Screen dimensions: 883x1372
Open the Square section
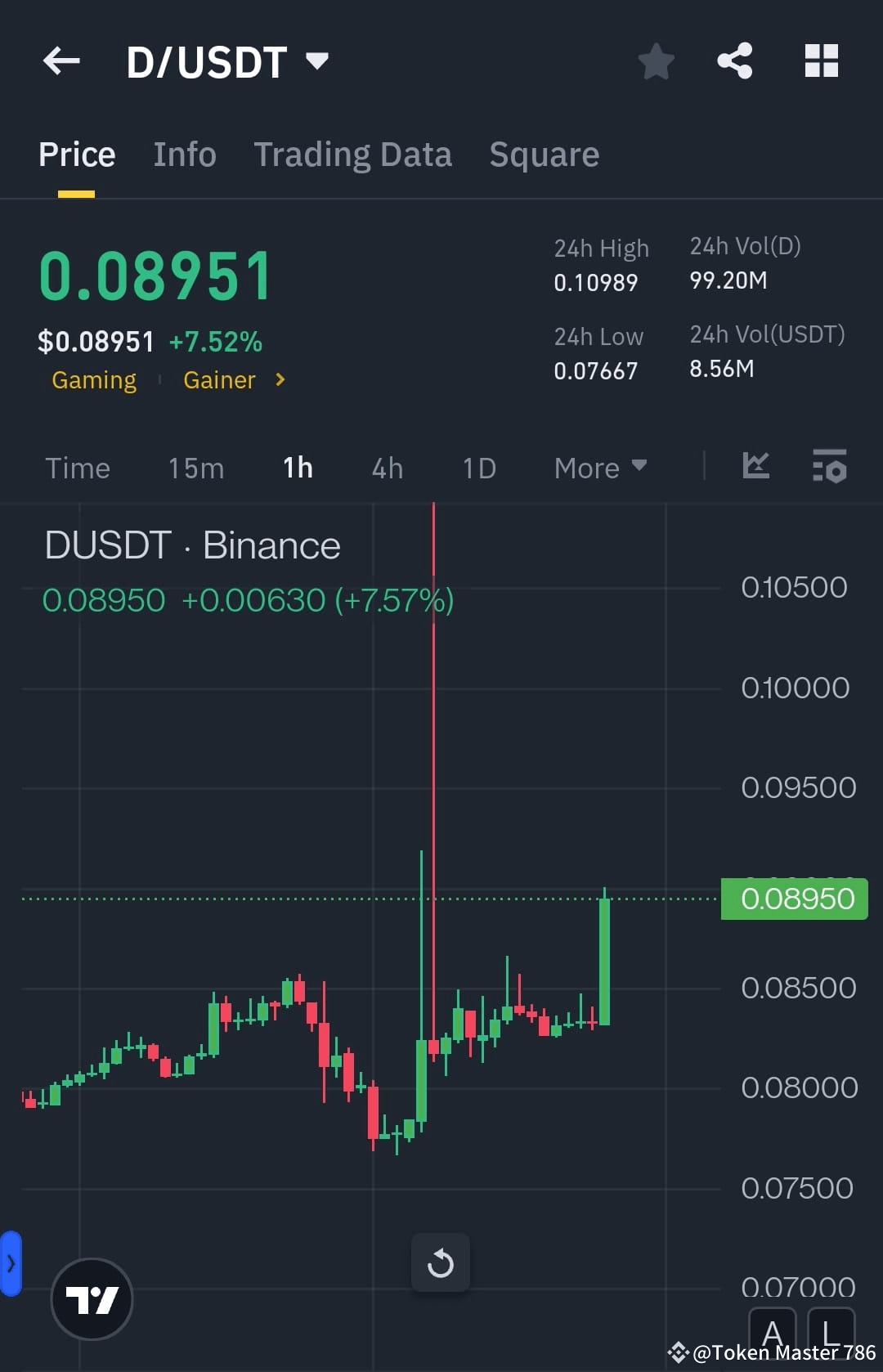click(x=544, y=154)
